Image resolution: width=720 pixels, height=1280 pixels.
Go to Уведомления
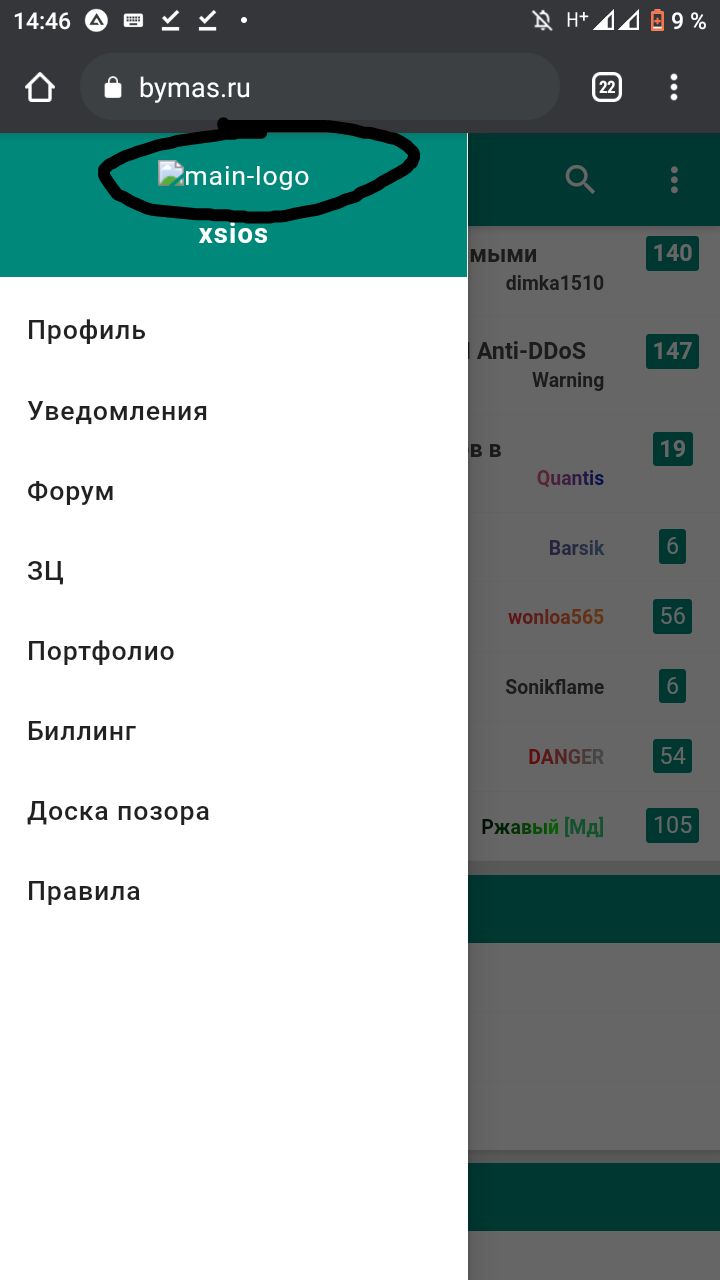(117, 411)
